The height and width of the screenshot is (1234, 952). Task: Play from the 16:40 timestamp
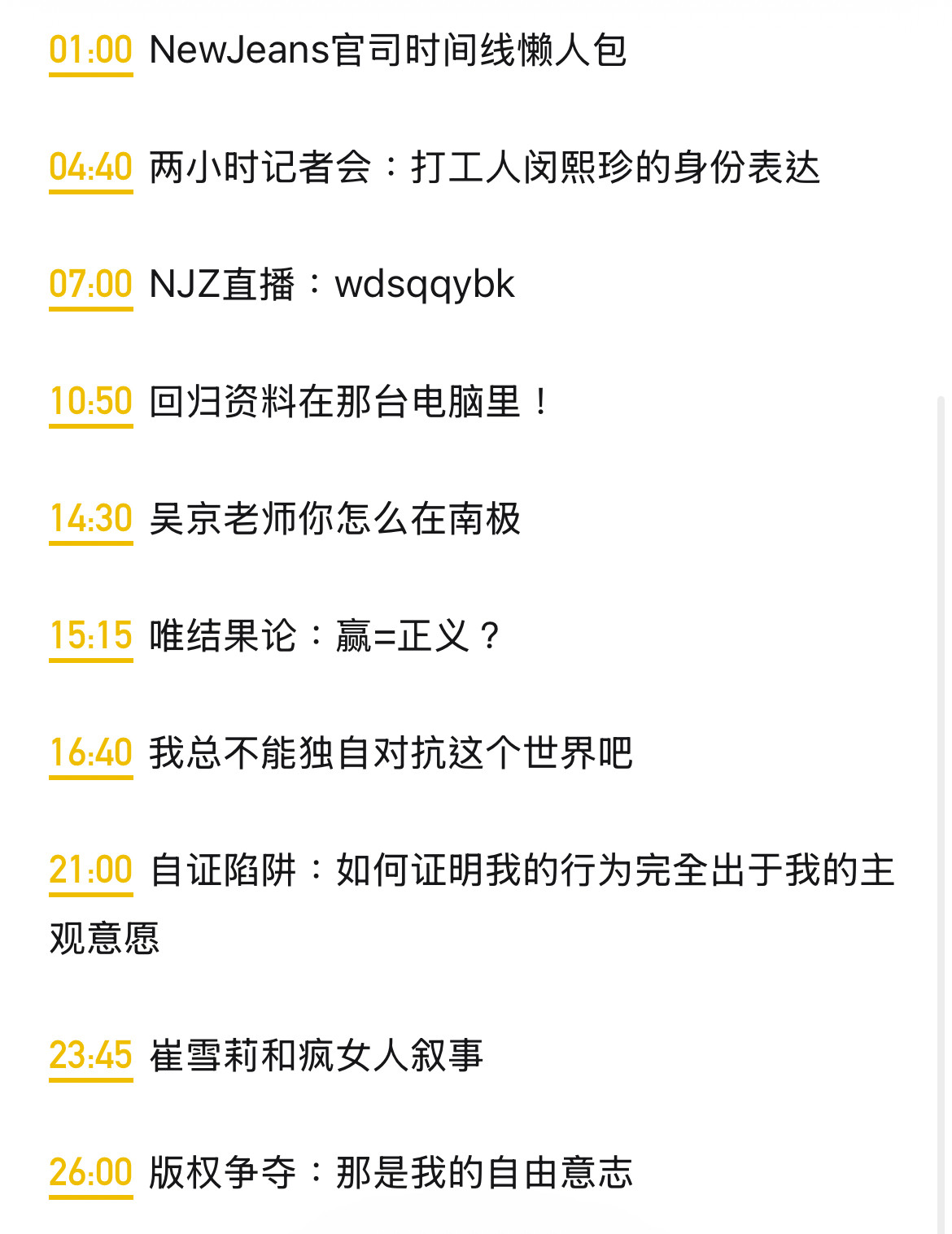coord(90,753)
